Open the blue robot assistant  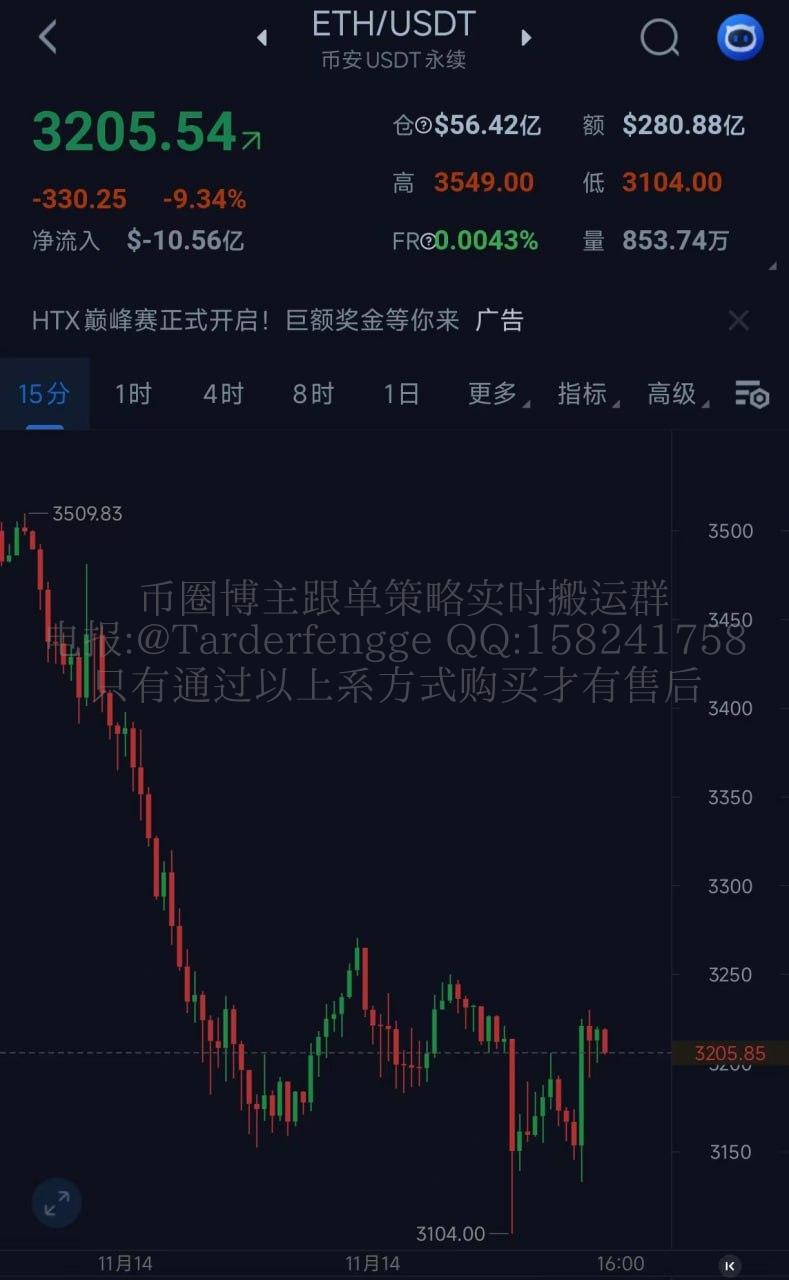pyautogui.click(x=740, y=38)
